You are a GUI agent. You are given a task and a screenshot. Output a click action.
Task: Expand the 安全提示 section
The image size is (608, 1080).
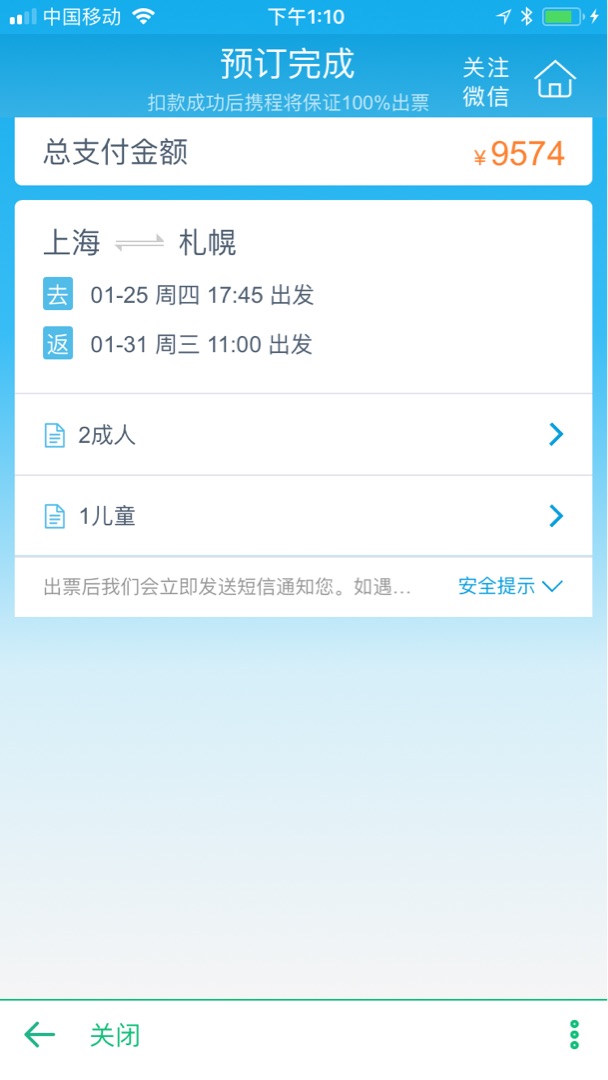pyautogui.click(x=510, y=586)
